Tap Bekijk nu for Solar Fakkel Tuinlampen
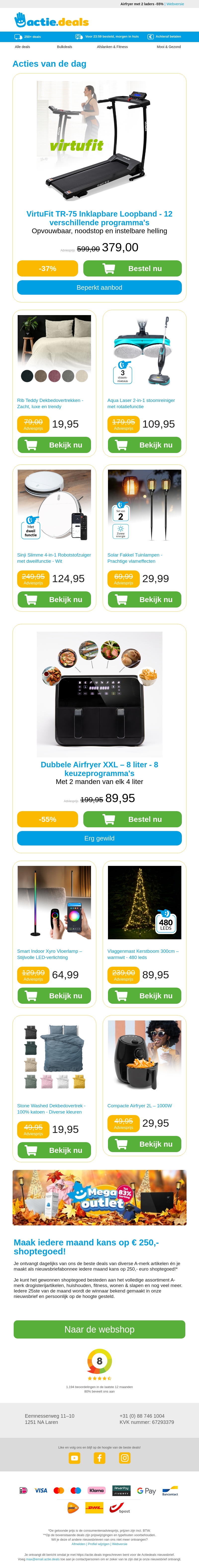Viewport: 199px width, 1568px height. (144, 600)
